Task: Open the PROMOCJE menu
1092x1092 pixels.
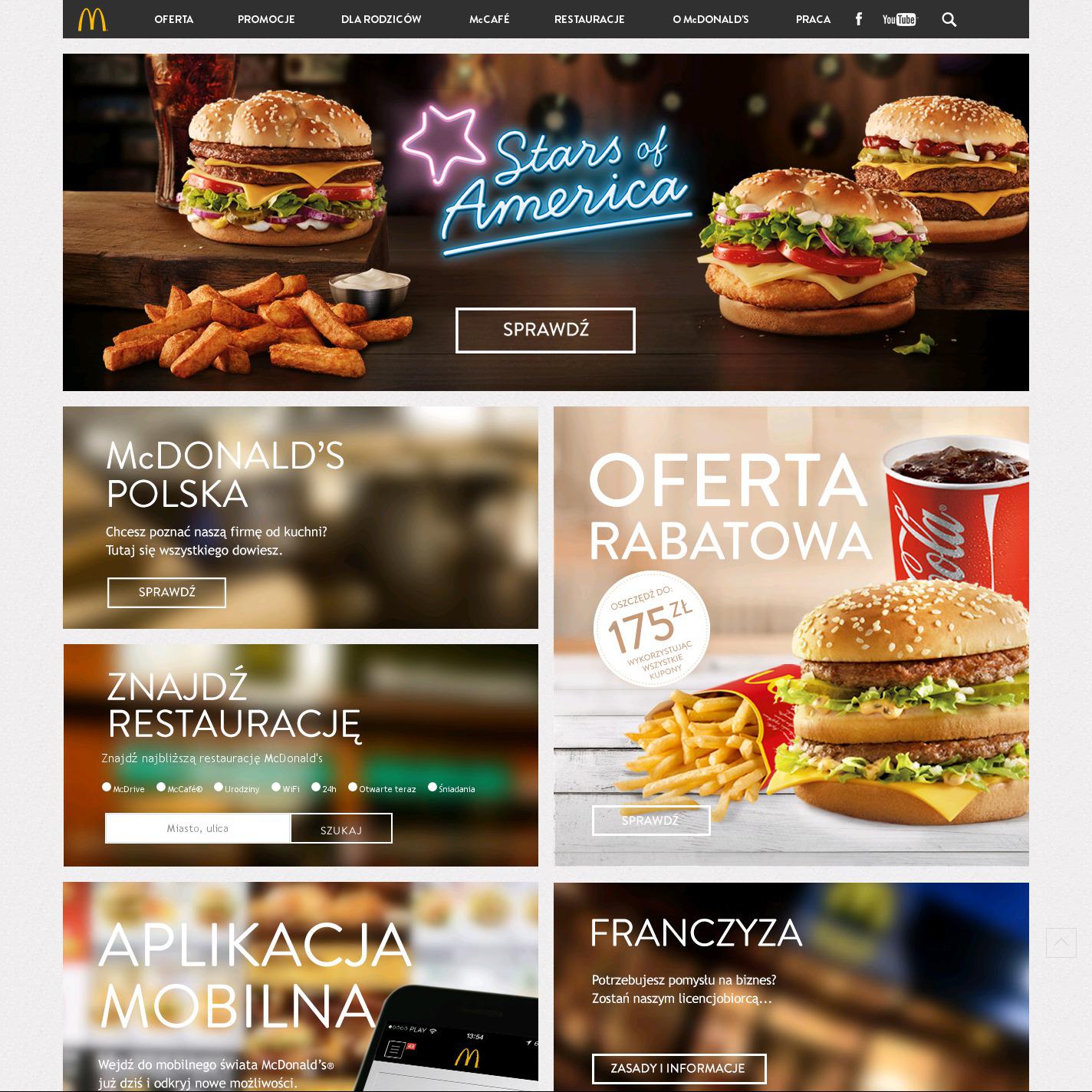Action: [x=266, y=19]
